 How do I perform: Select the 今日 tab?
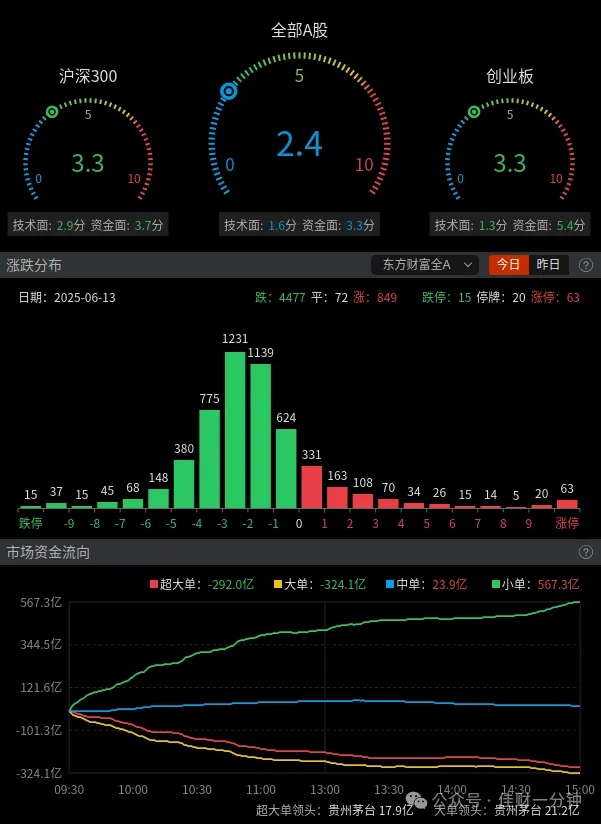coord(509,265)
